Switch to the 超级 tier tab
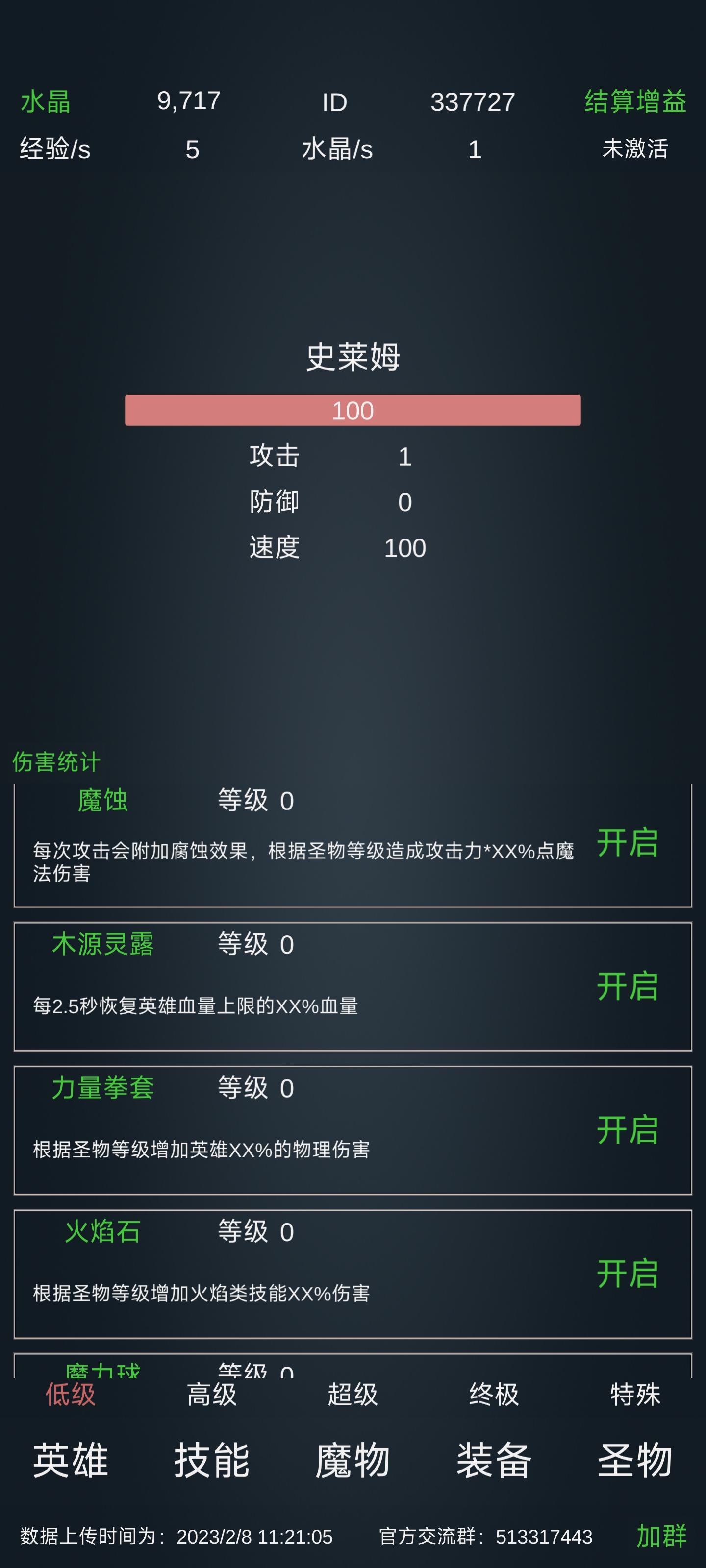 pos(353,1394)
